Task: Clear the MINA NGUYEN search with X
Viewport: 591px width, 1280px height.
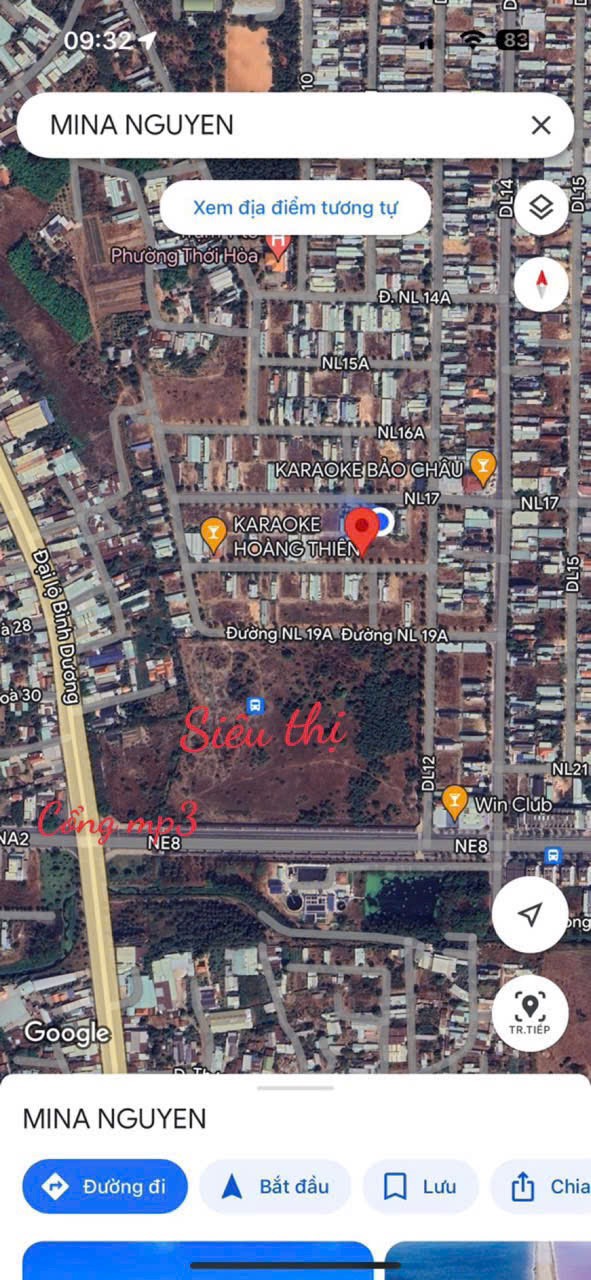Action: point(541,125)
